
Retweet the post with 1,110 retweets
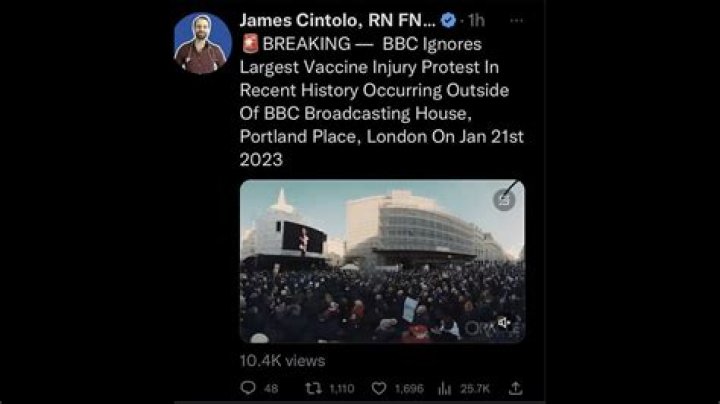(312, 388)
